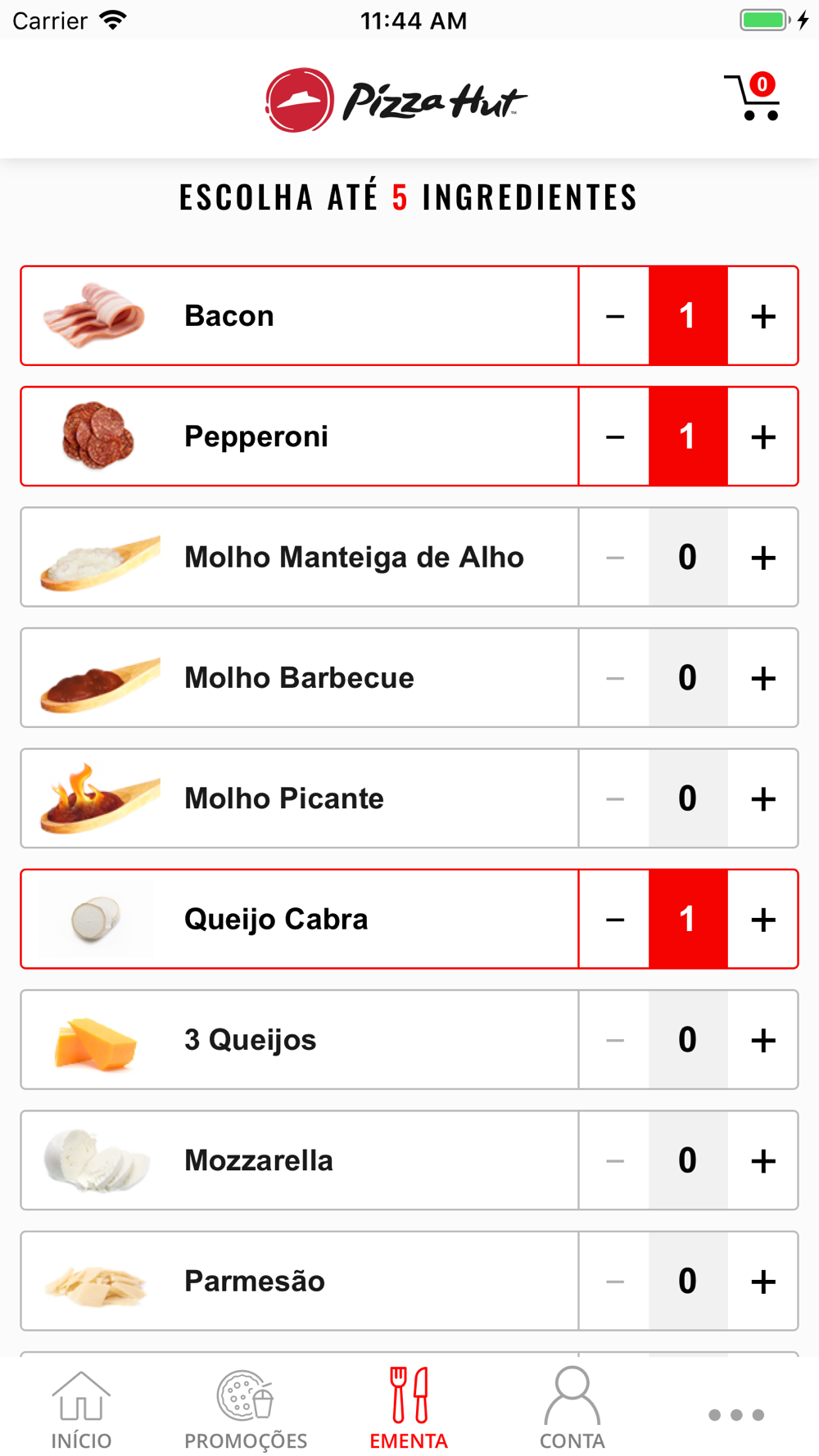The width and height of the screenshot is (819, 1456).
Task: Add Parmesão ingredient
Action: click(x=763, y=1282)
